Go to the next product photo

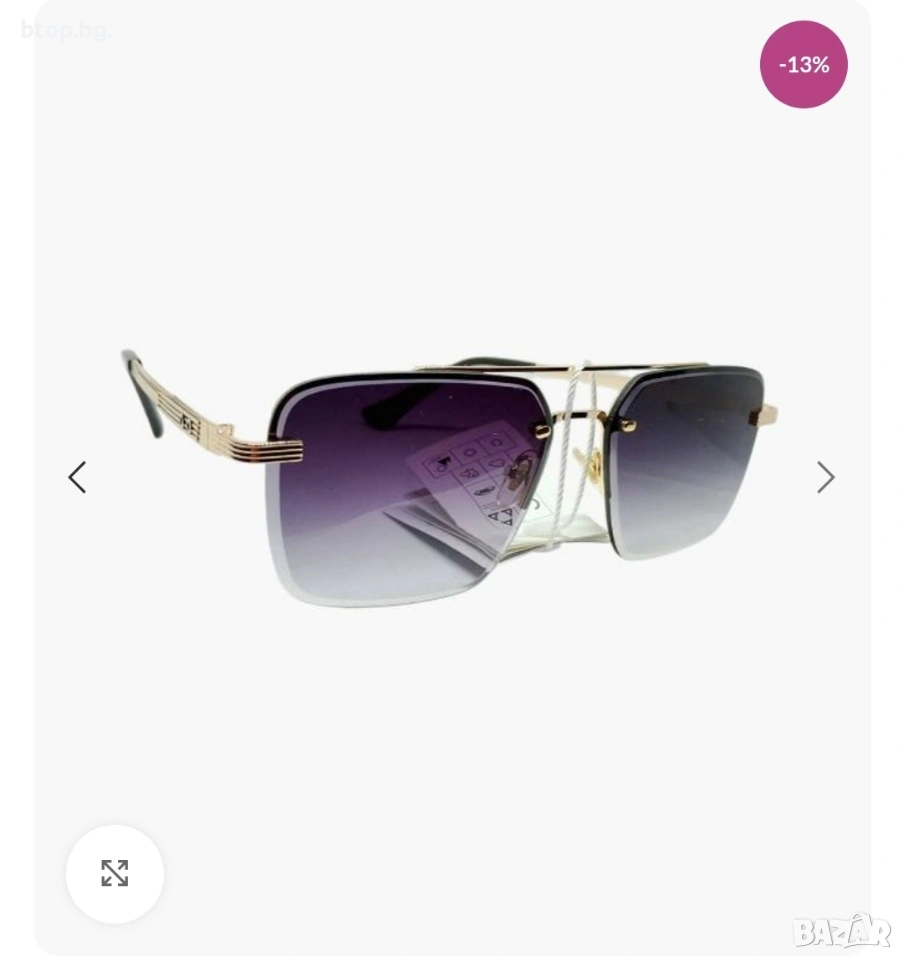[825, 478]
